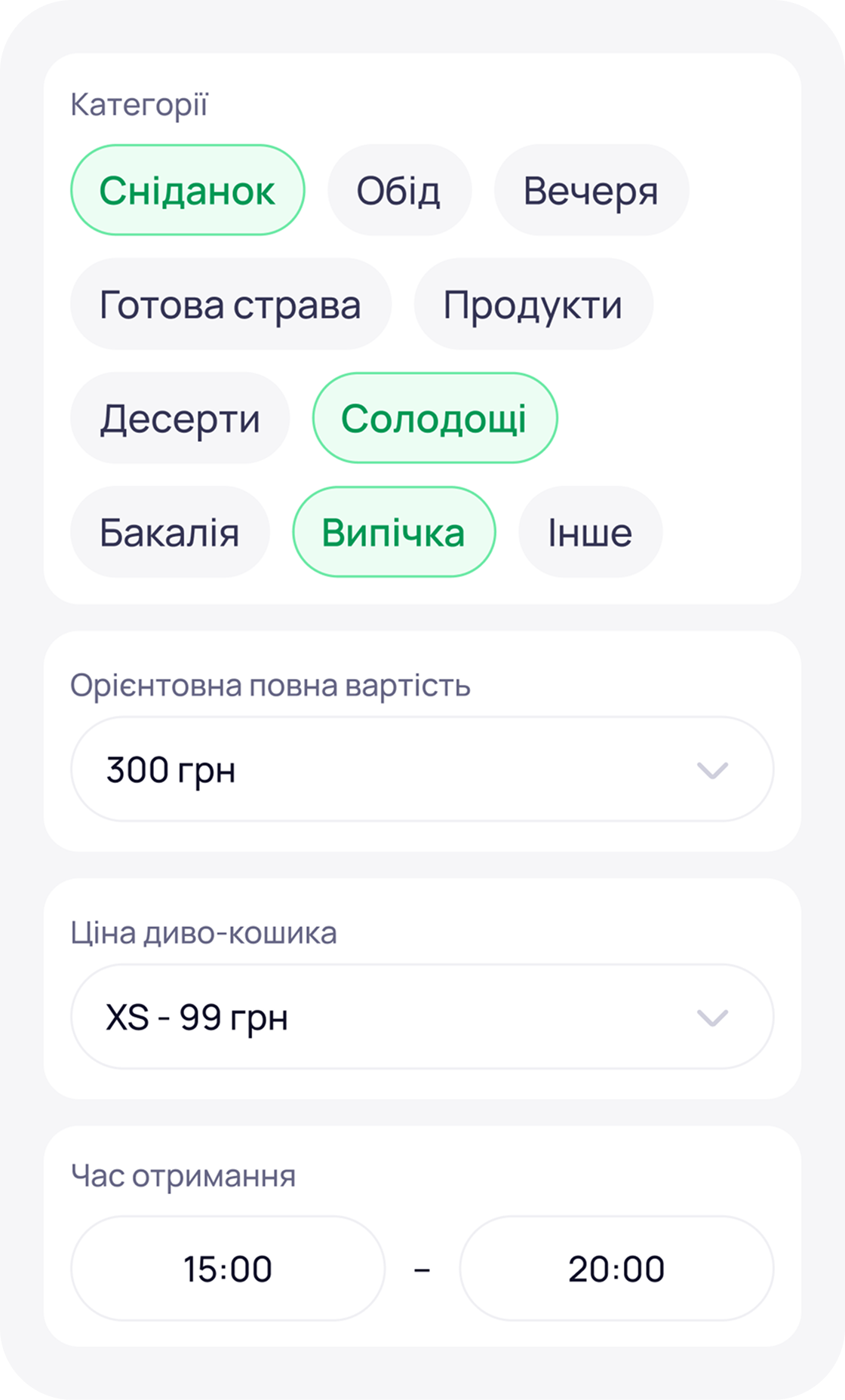
Task: Click the Категорії section title
Action: tap(140, 103)
